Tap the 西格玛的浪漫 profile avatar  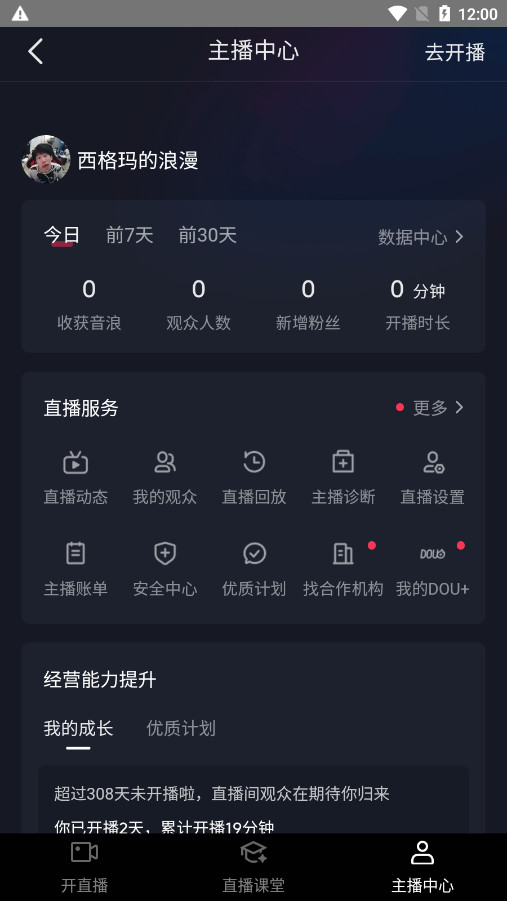(46, 159)
